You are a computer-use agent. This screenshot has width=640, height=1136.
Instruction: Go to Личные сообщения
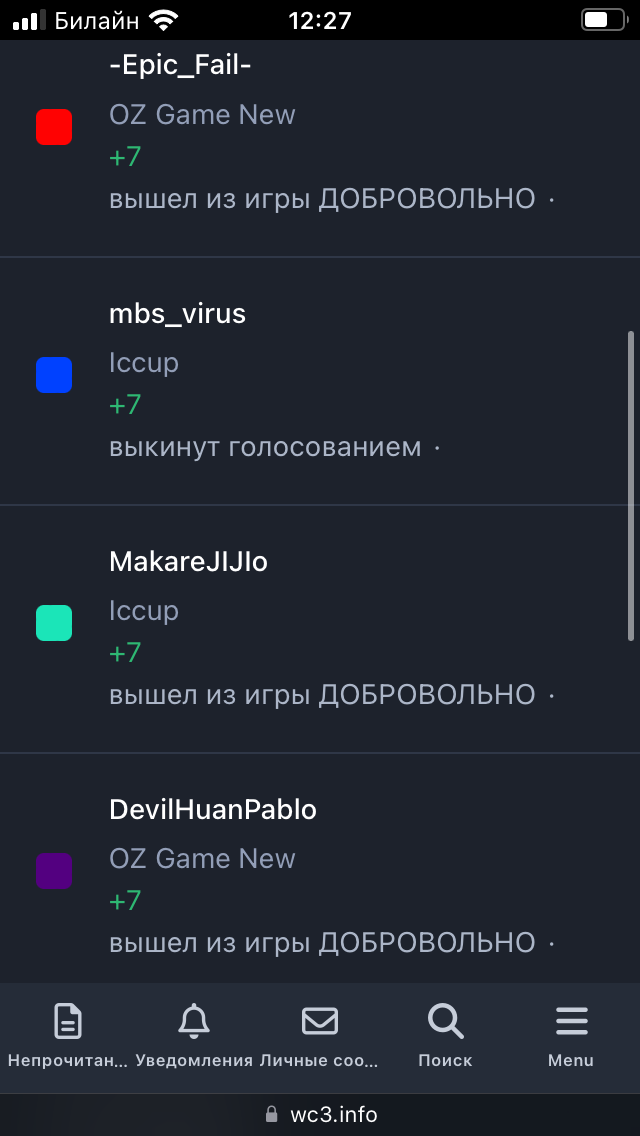[319, 1036]
